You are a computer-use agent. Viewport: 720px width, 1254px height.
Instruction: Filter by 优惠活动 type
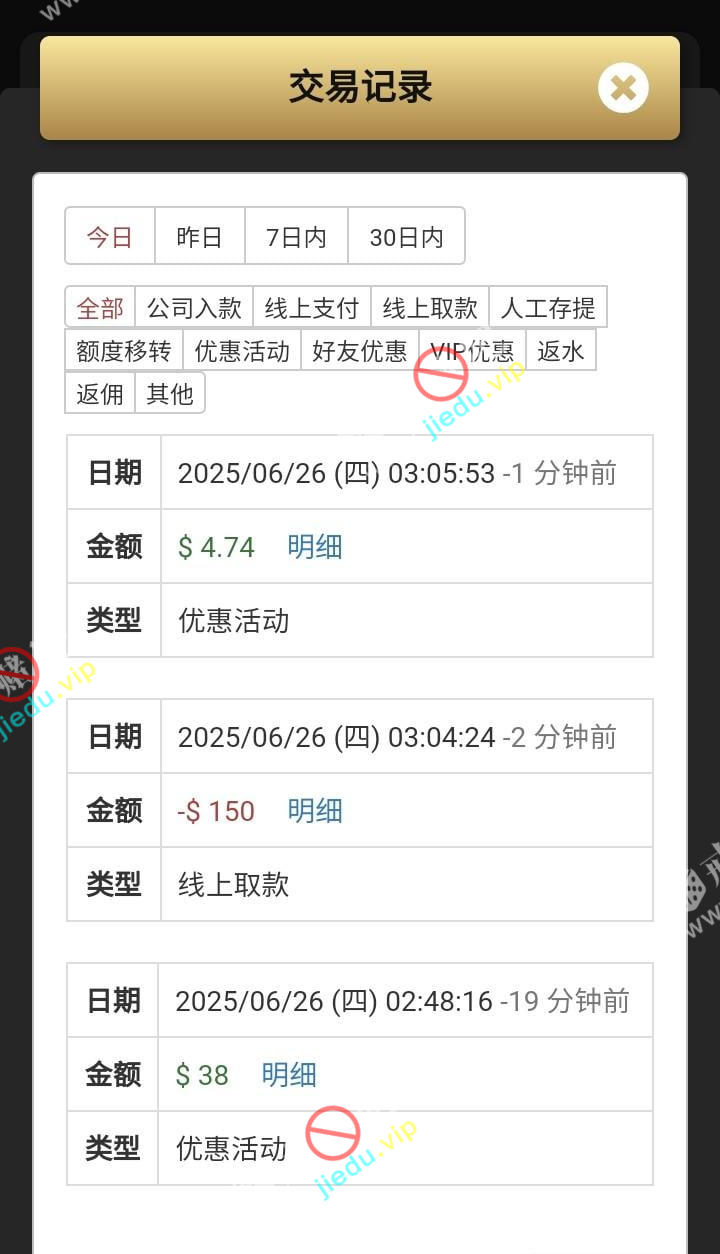[x=242, y=351]
